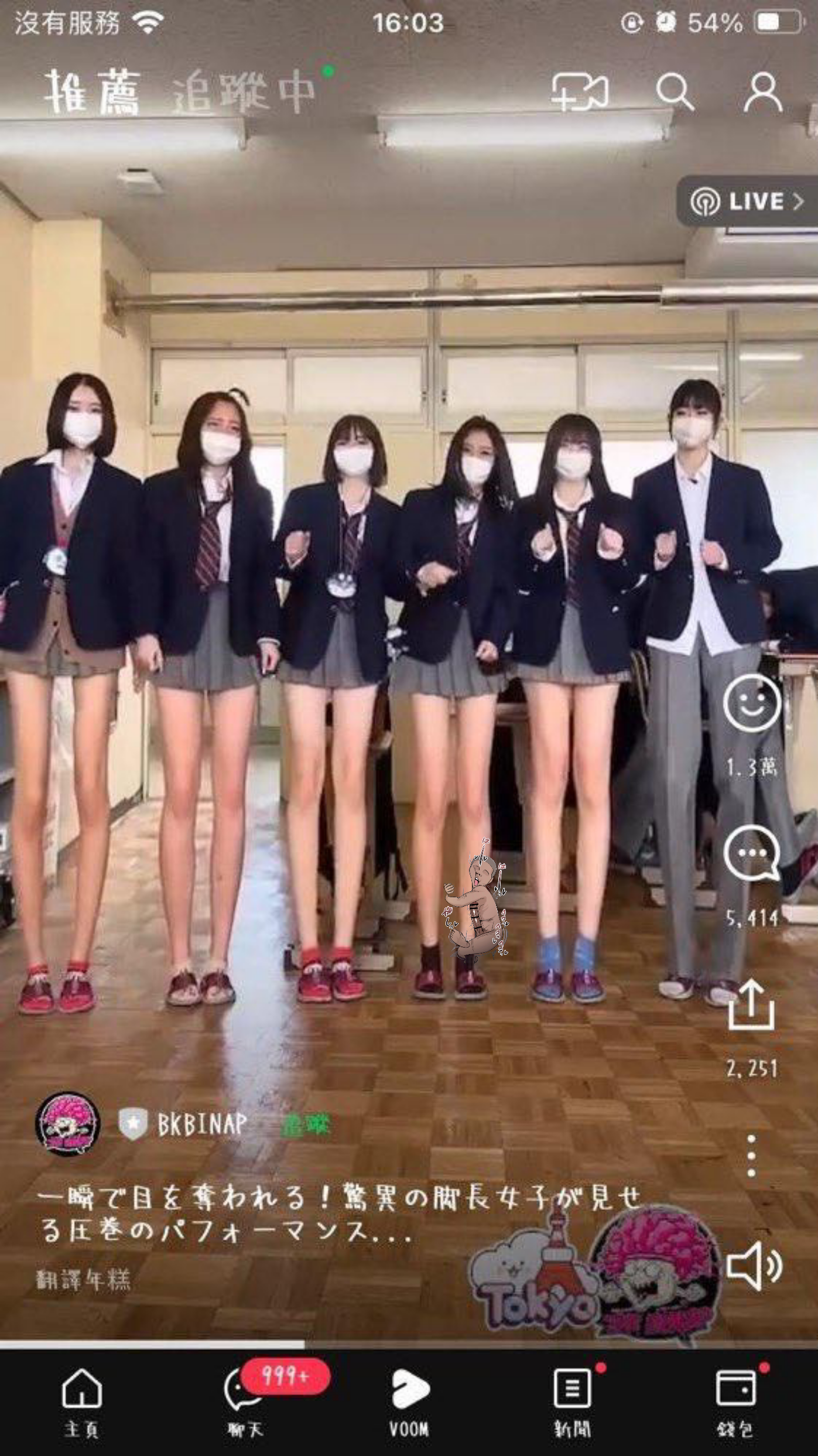Open BKBINAP's profile avatar
The height and width of the screenshot is (1456, 818).
(x=67, y=1123)
